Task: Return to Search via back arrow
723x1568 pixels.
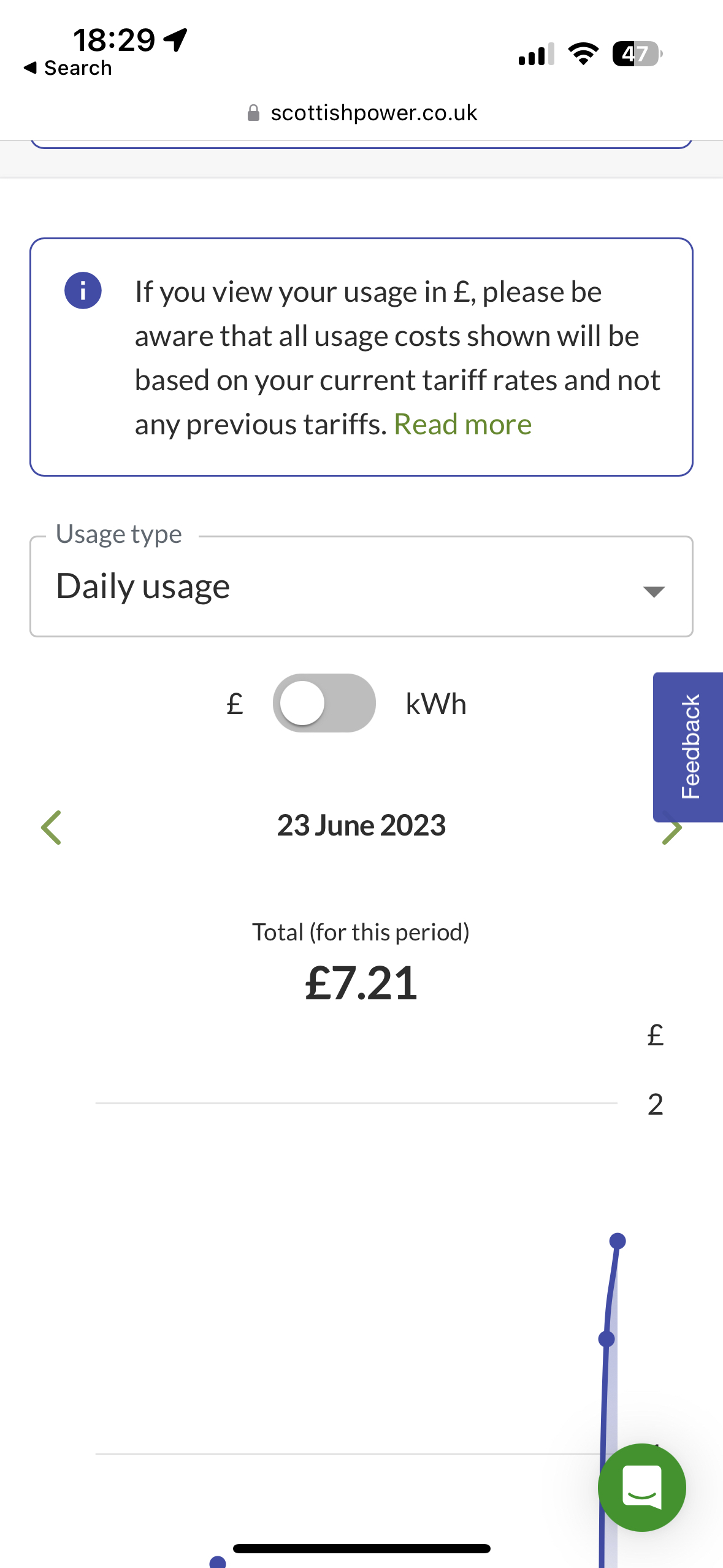Action: [x=67, y=68]
